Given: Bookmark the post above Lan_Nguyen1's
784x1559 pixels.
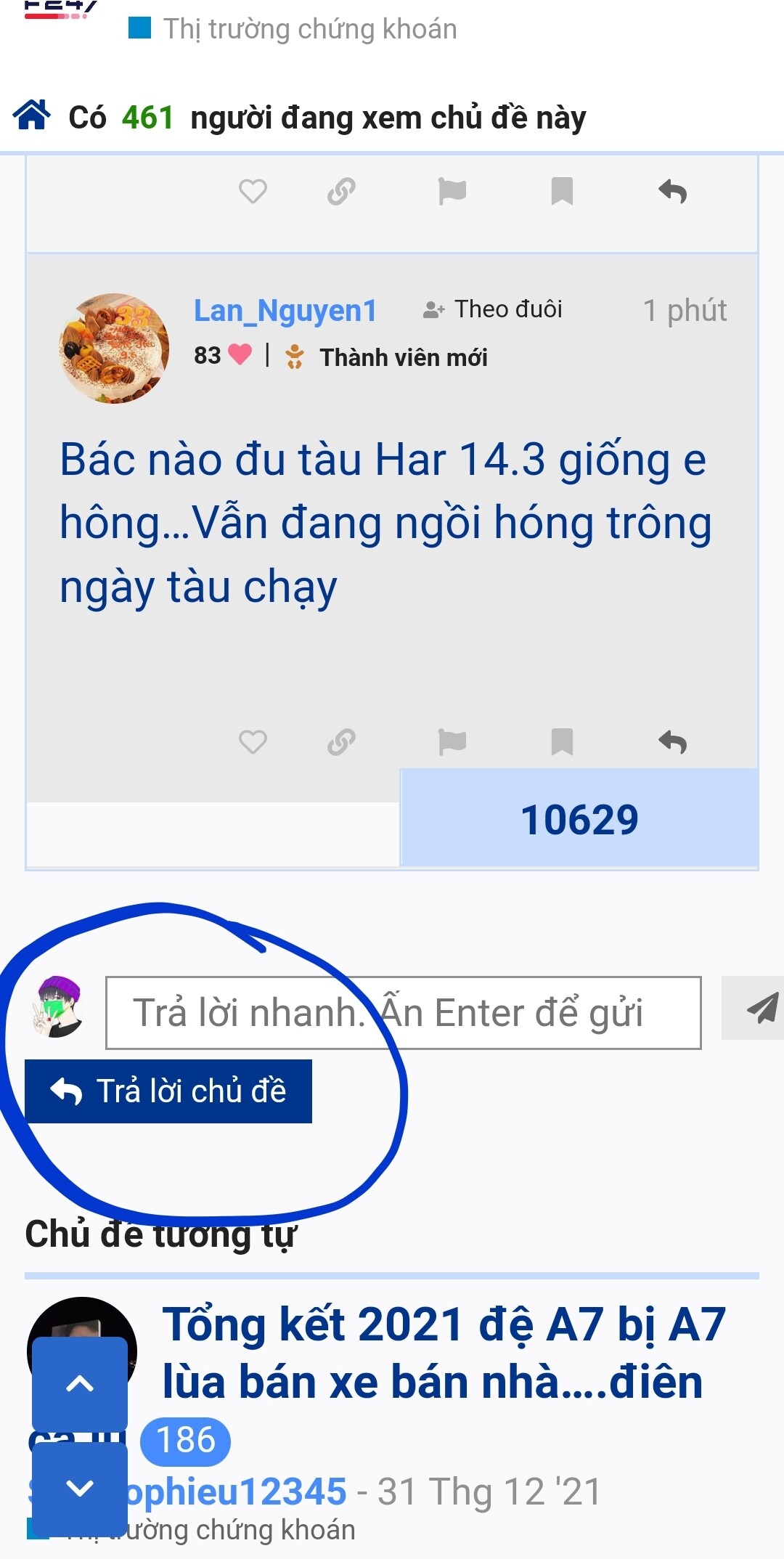Looking at the screenshot, I should click(562, 192).
